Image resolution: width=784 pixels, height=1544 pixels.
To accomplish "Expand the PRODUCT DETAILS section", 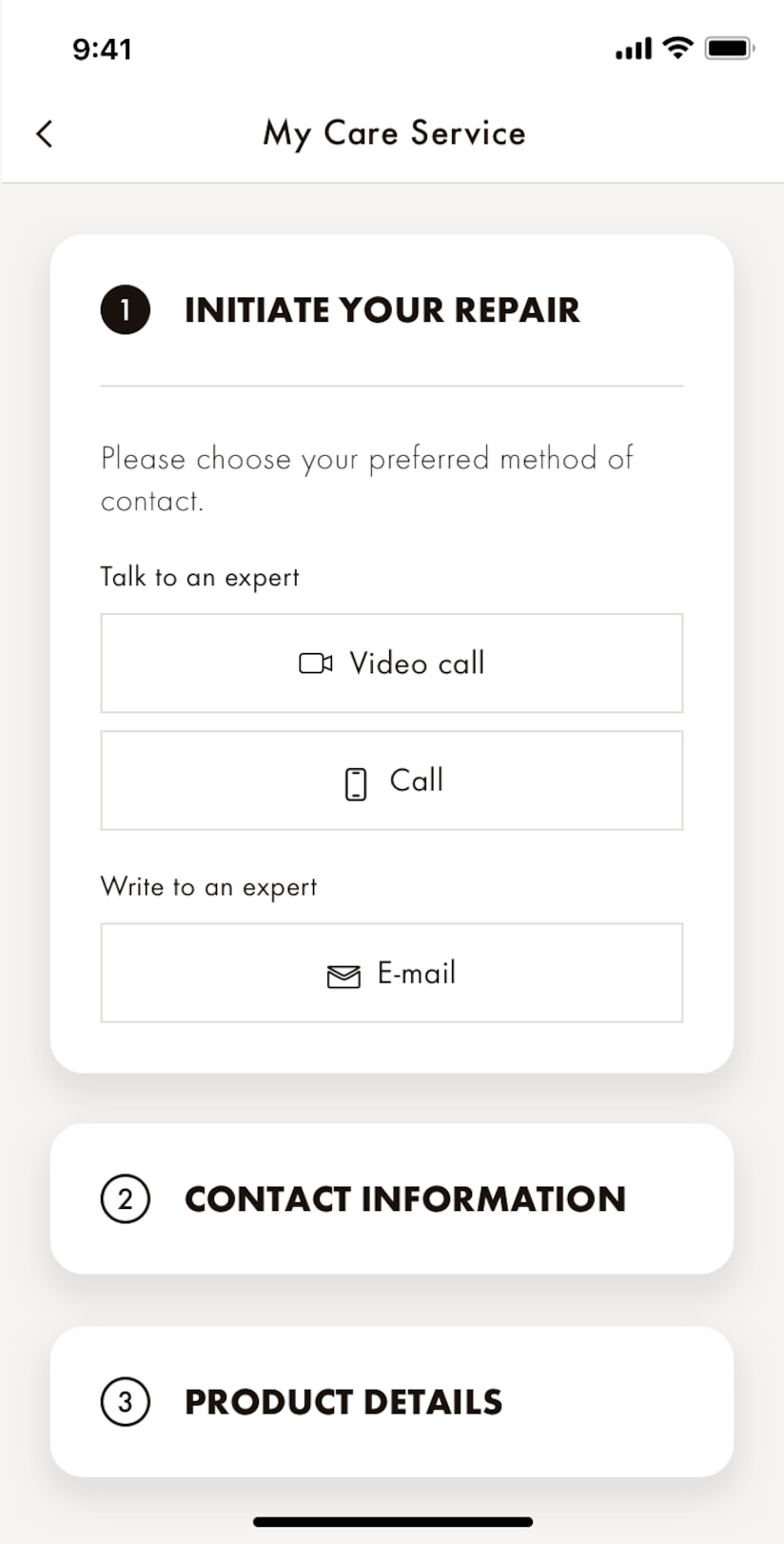I will point(391,1400).
